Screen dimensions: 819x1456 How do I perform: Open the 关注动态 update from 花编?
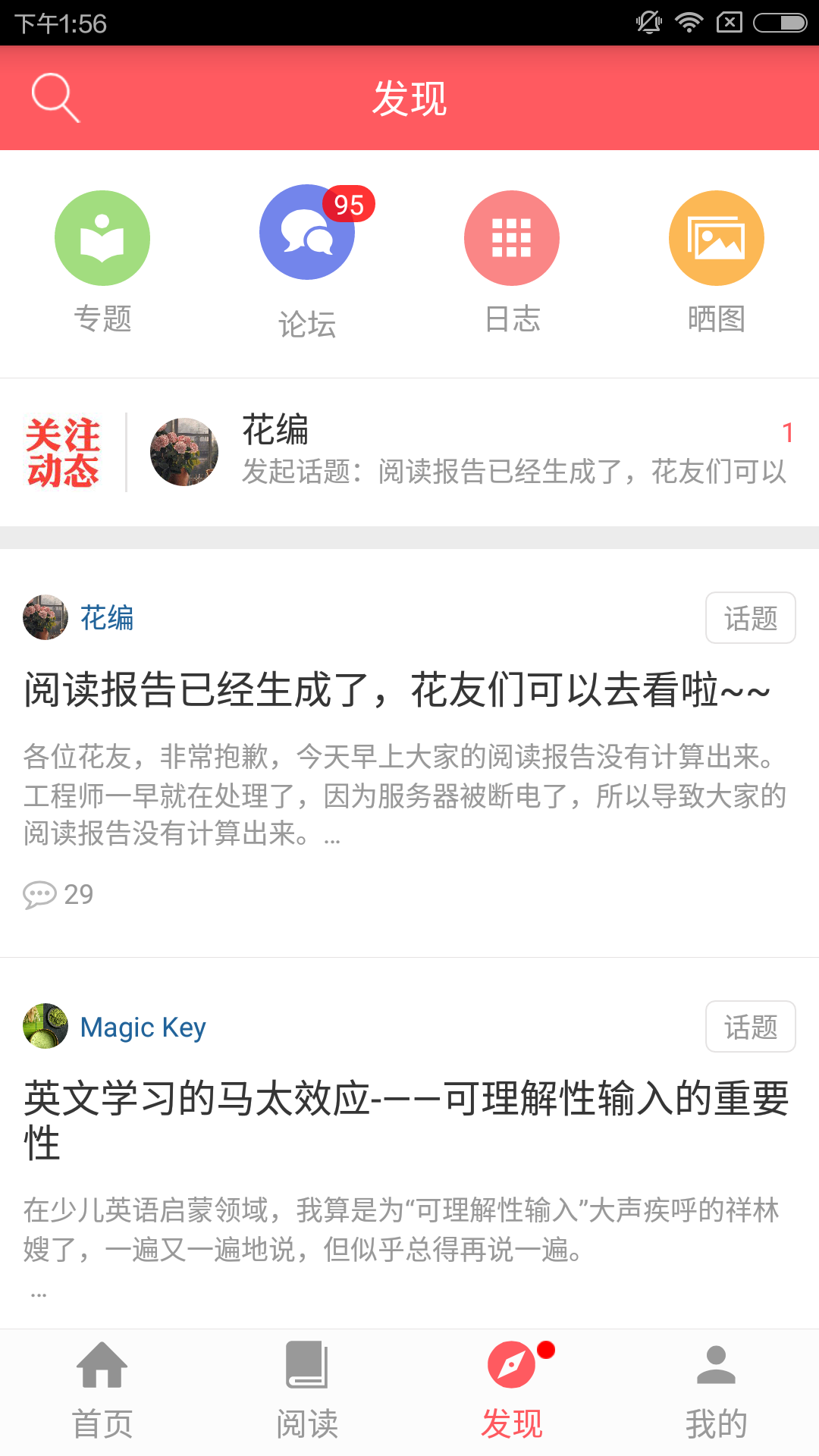coord(470,452)
